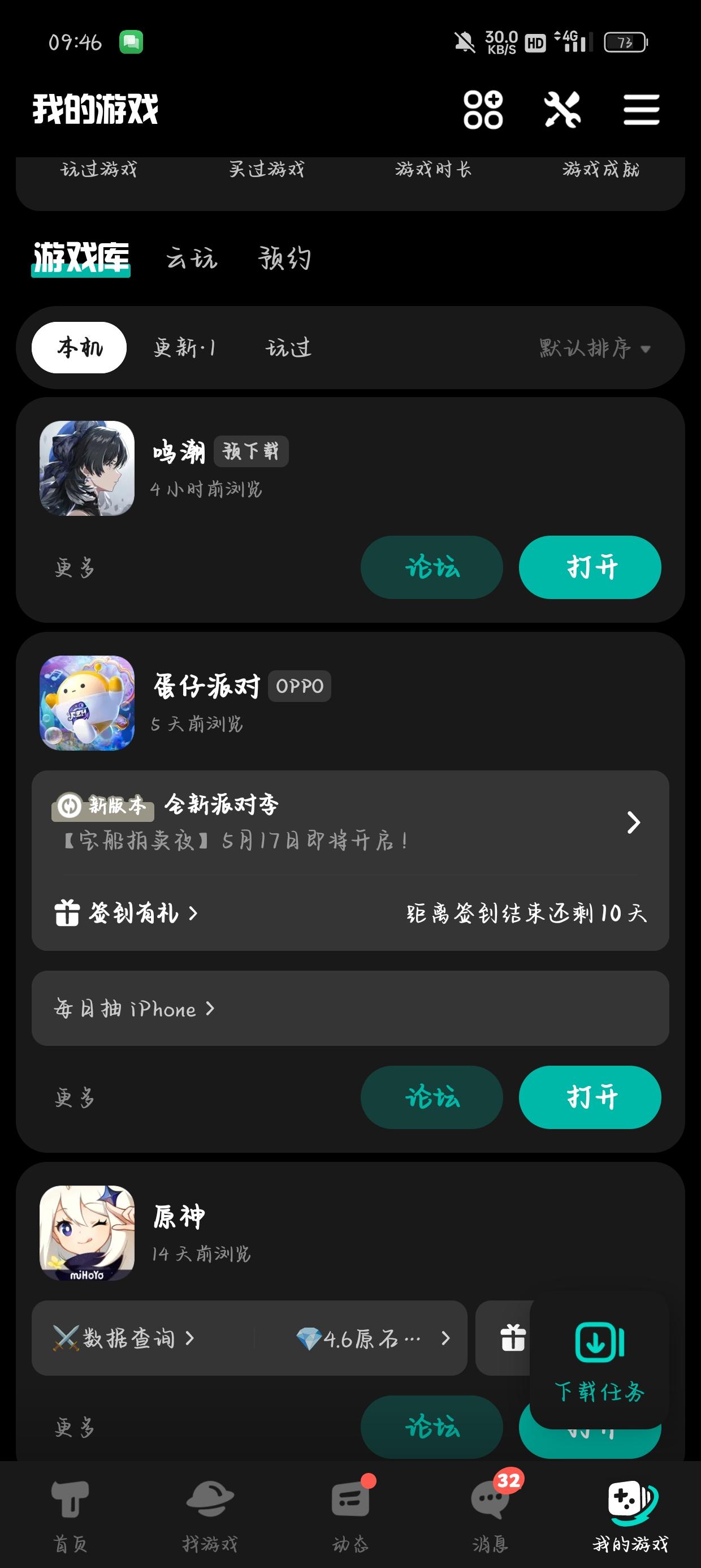Switch to the 云玩 tab

pos(192,259)
